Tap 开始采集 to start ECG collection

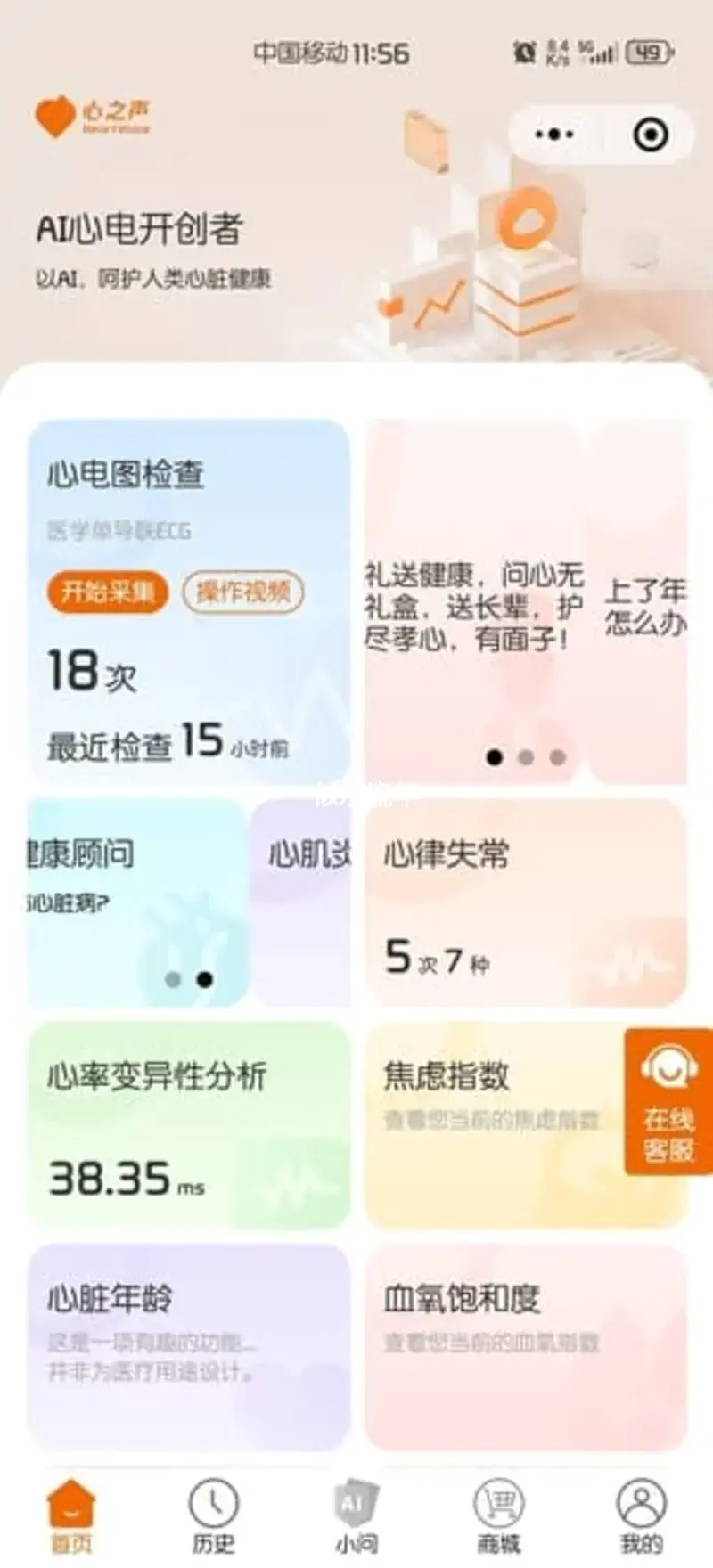click(108, 592)
